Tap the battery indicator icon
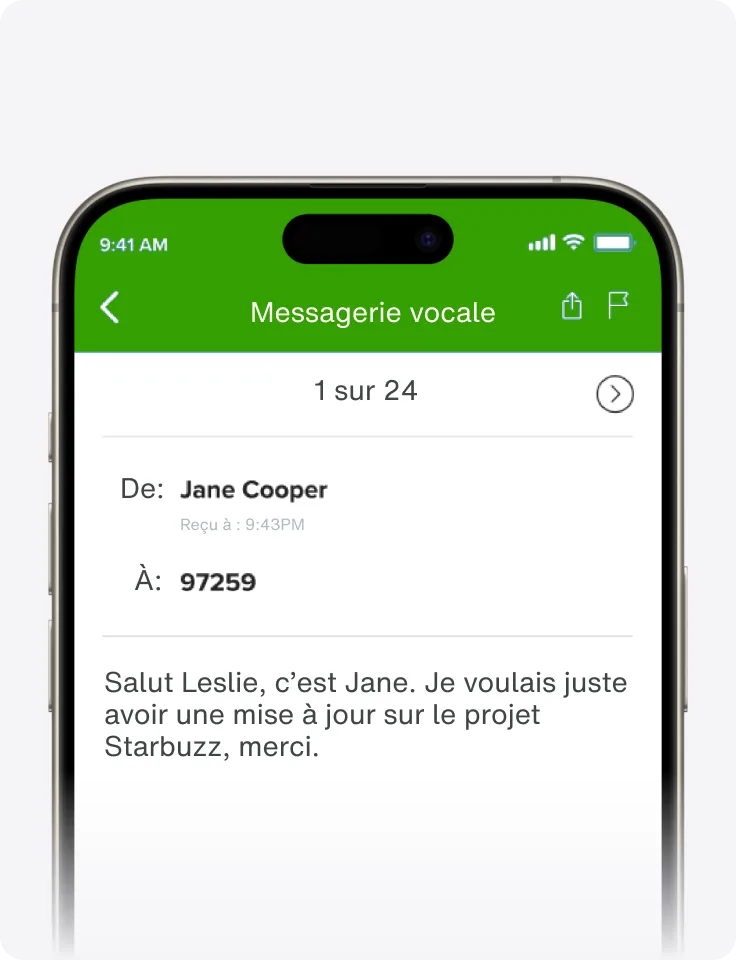 tap(613, 241)
